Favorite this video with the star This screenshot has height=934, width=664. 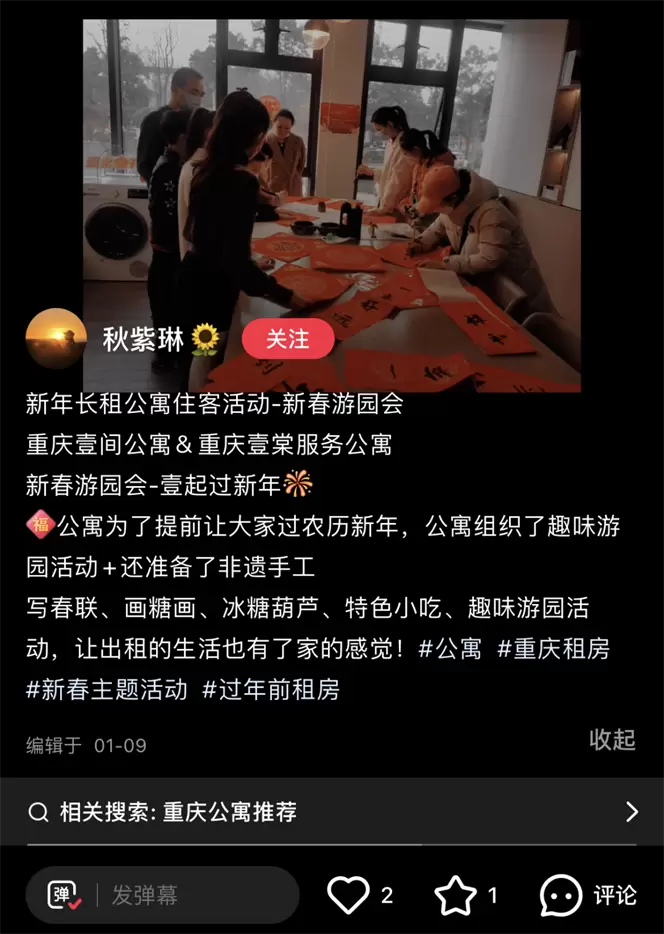coord(456,895)
